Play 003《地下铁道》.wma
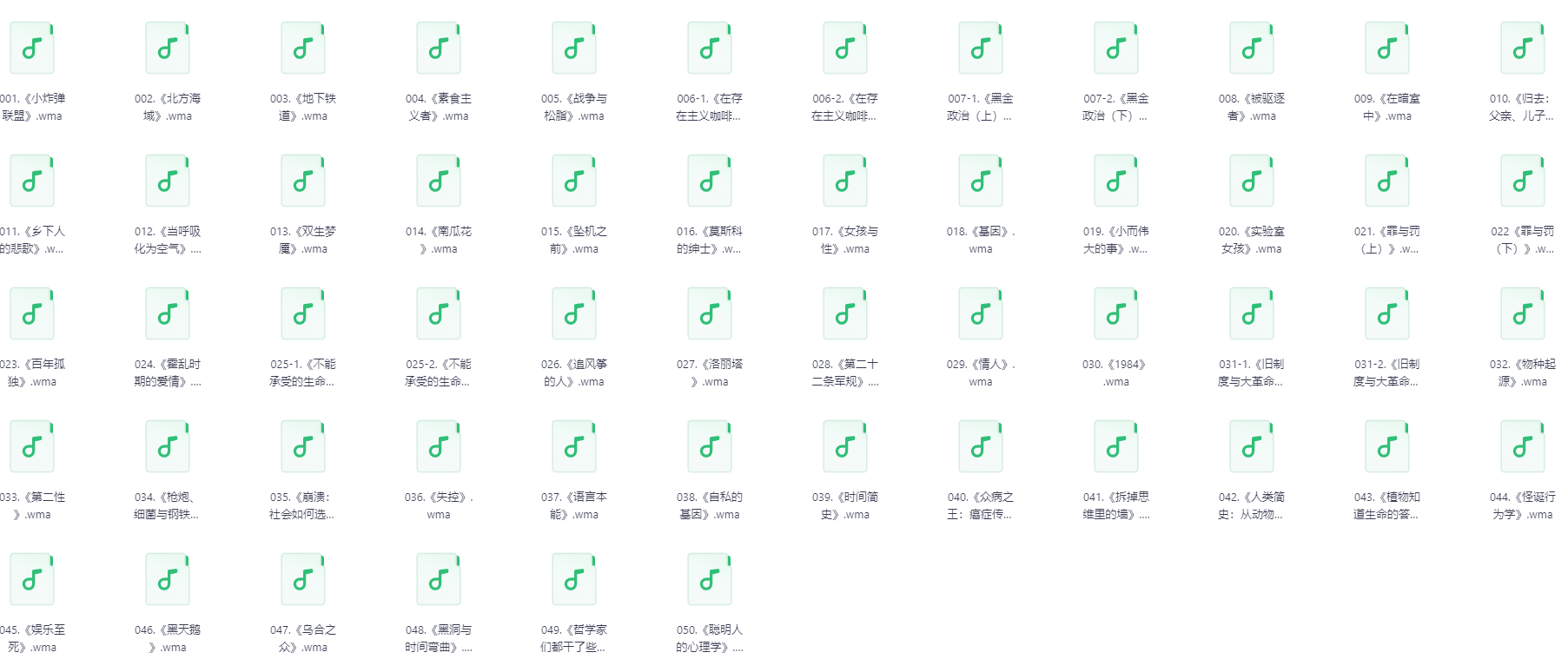This screenshot has height=659, width=1568. [303, 49]
